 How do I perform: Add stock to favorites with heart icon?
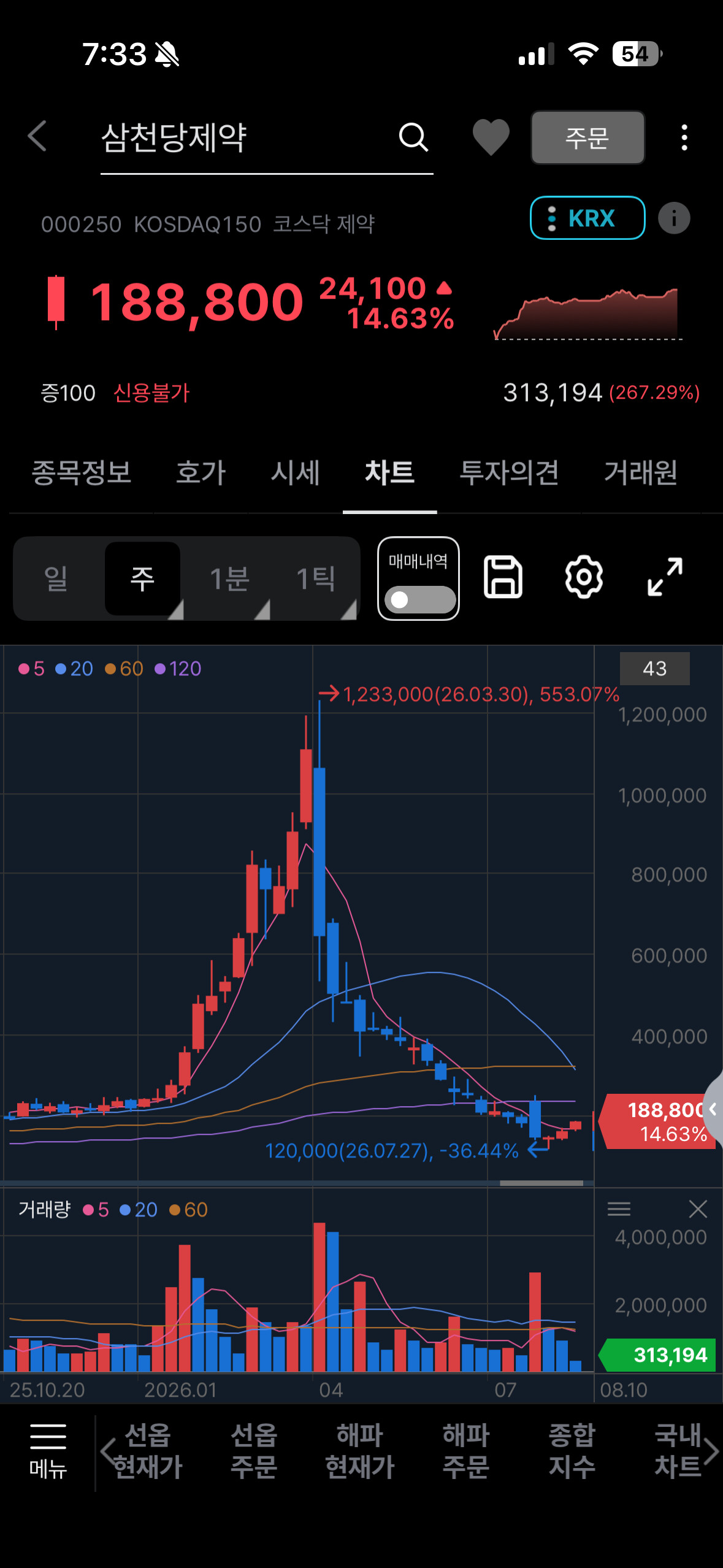[491, 137]
